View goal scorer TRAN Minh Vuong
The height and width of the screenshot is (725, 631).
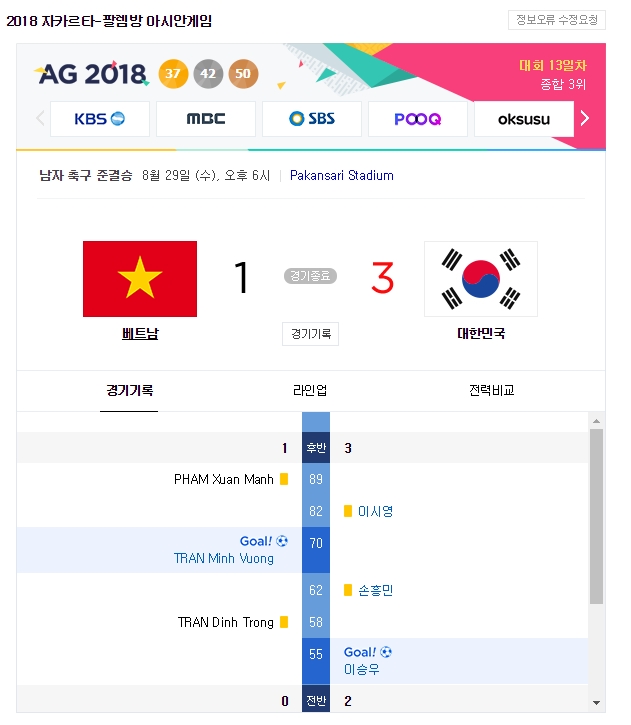[224, 559]
